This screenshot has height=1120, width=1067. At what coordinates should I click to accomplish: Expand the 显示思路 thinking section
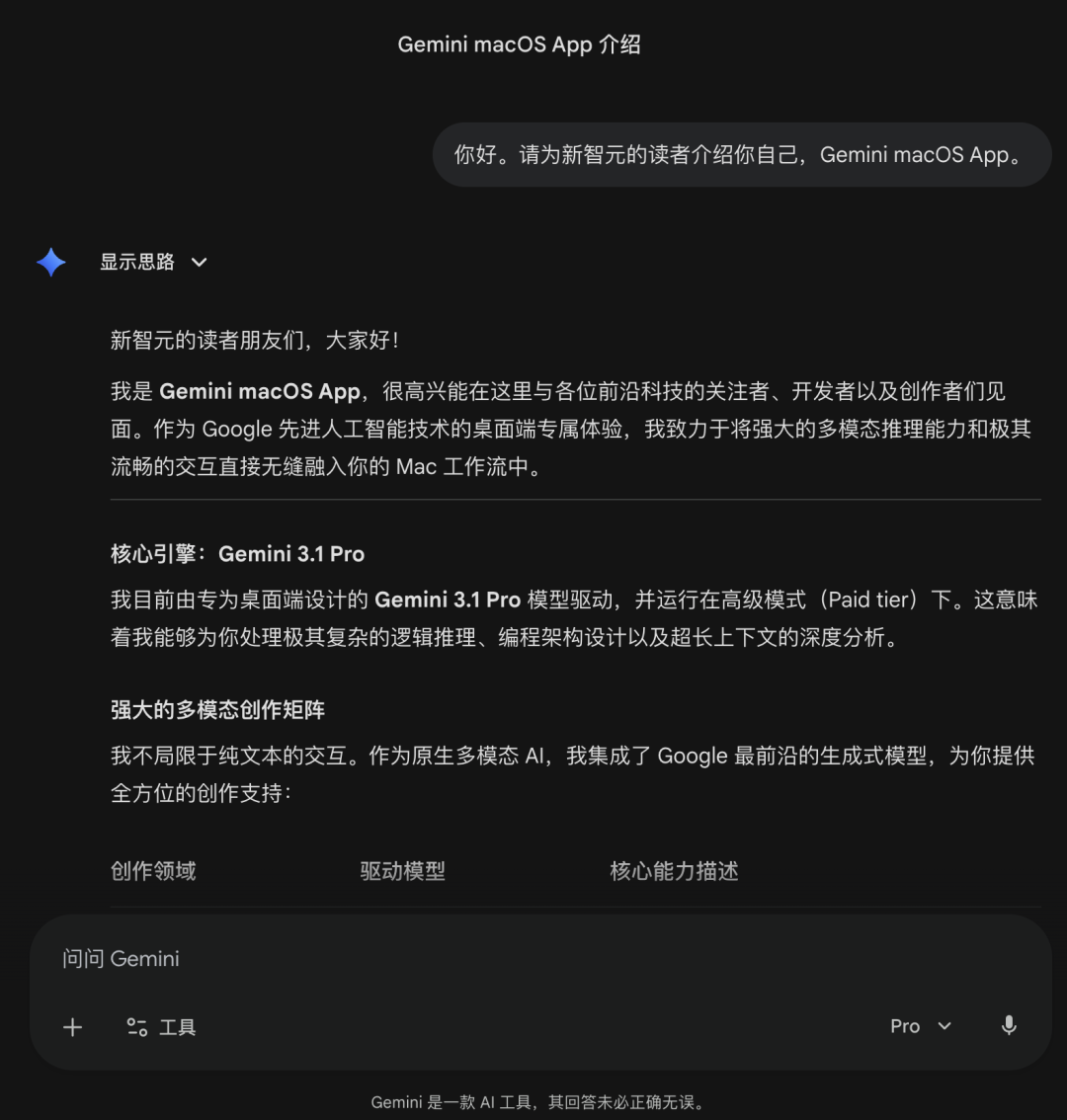tap(153, 262)
